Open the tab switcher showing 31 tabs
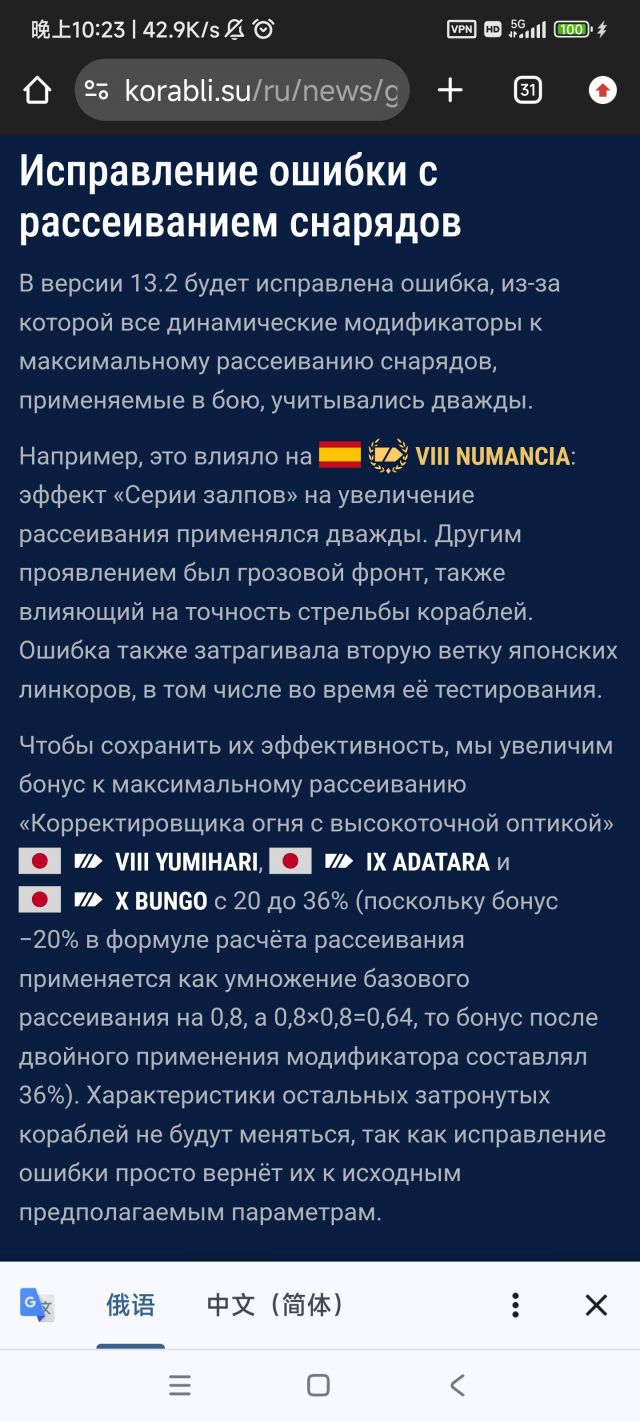This screenshot has height=1422, width=640. coord(527,91)
